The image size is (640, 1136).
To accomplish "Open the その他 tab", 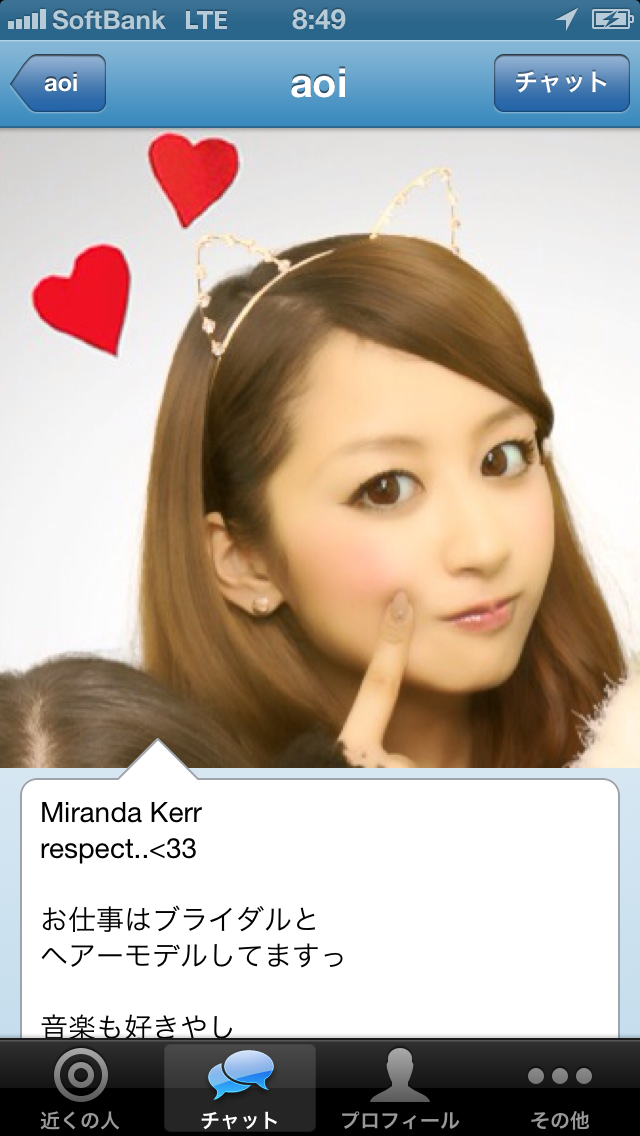I will pyautogui.click(x=559, y=1087).
